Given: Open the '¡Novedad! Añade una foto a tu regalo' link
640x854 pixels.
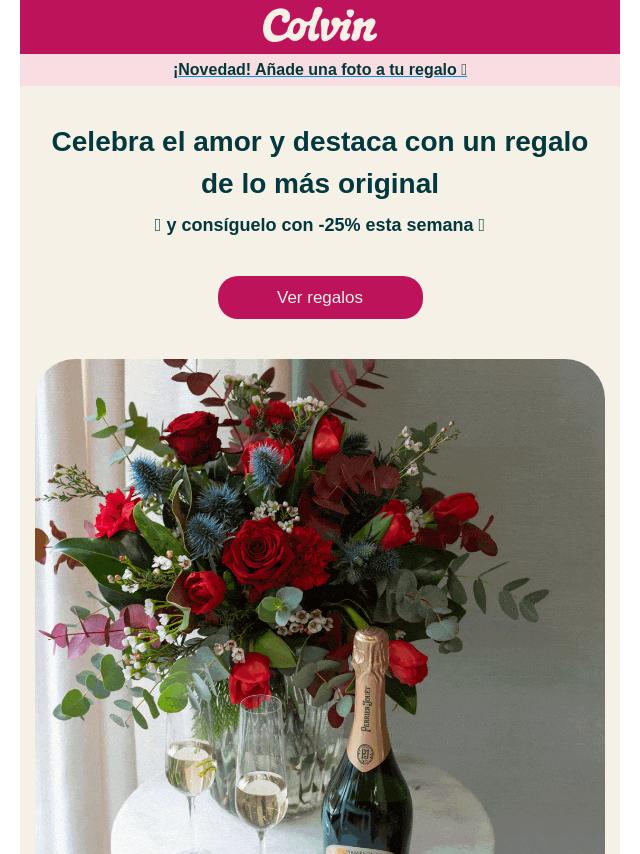Looking at the screenshot, I should coord(319,70).
